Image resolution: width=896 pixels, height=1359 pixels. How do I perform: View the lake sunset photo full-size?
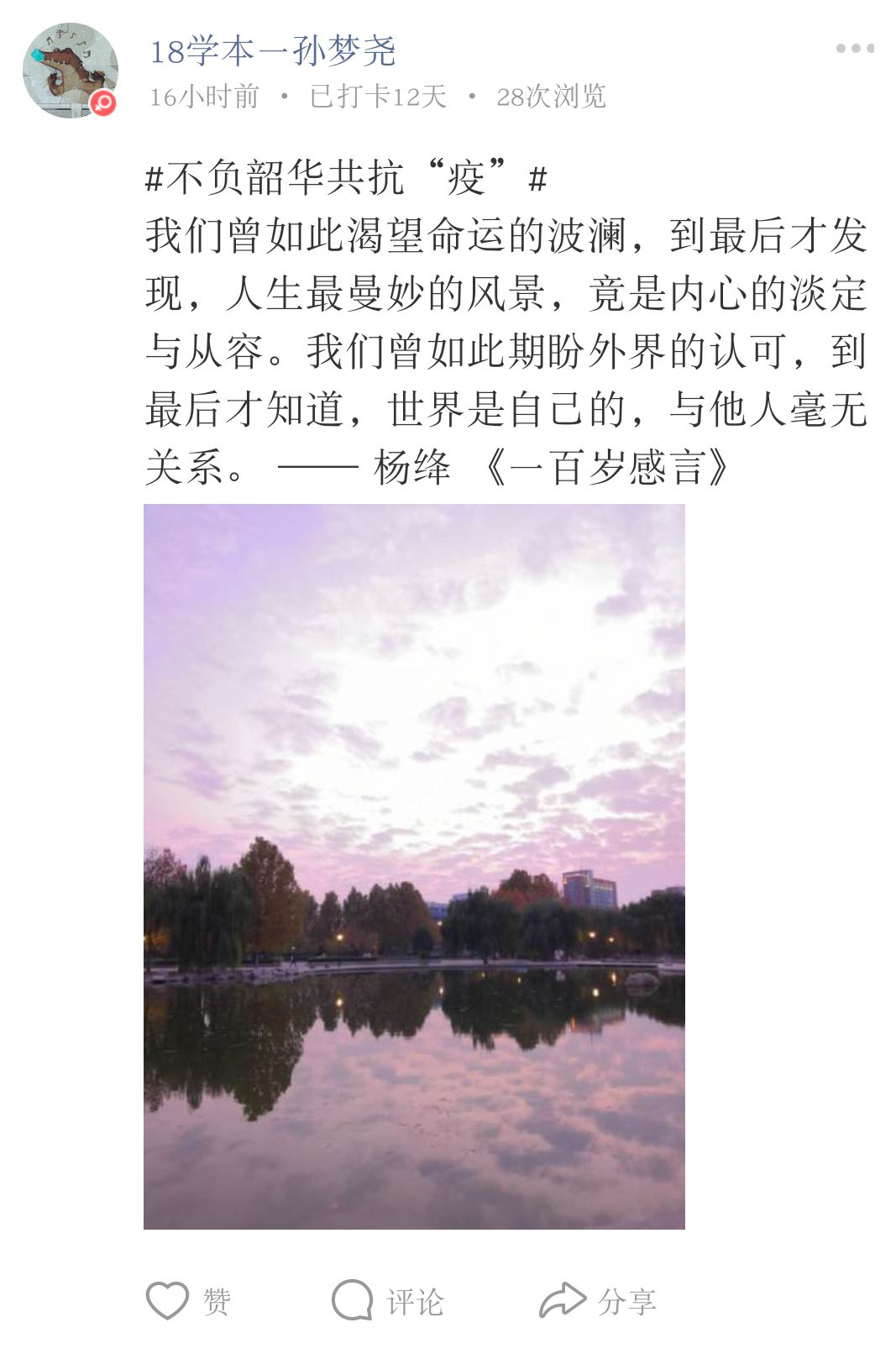414,866
